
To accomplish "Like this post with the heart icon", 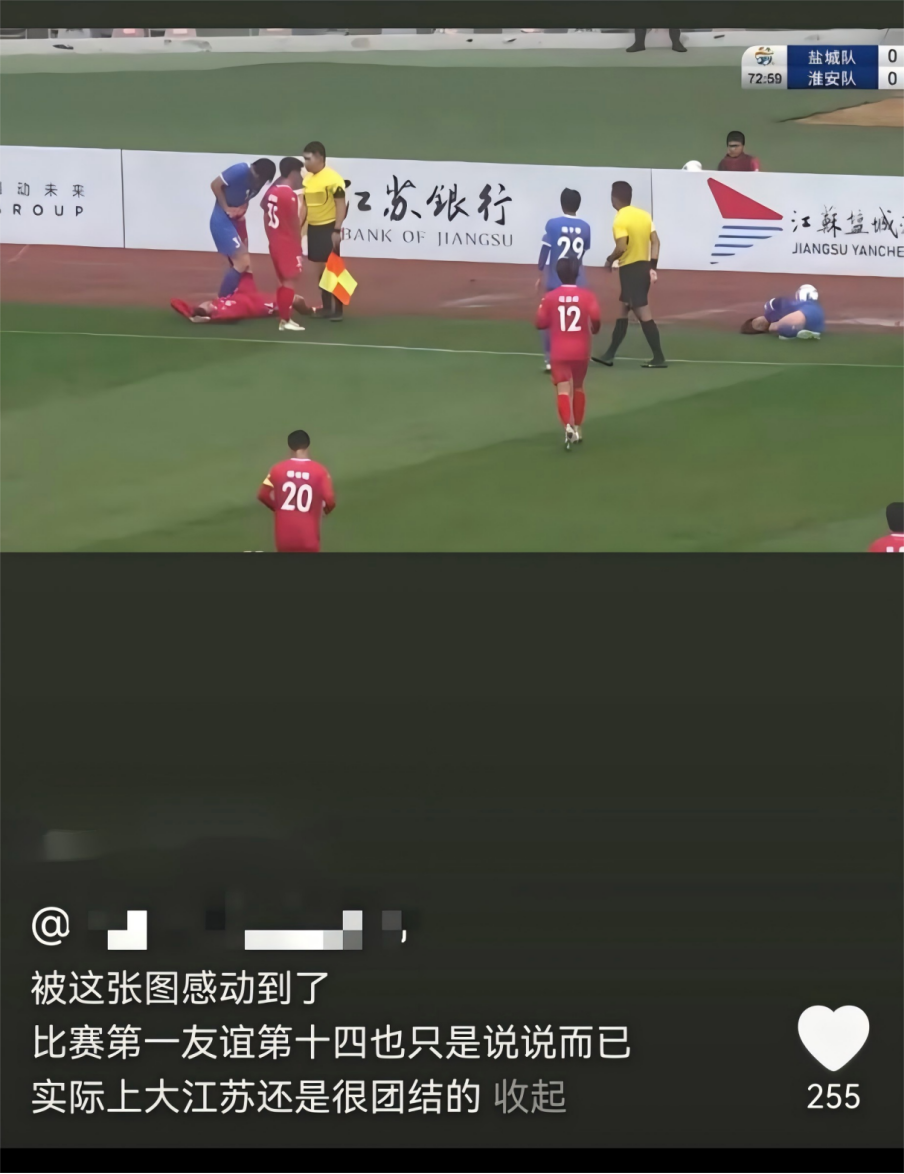I will 833,1038.
